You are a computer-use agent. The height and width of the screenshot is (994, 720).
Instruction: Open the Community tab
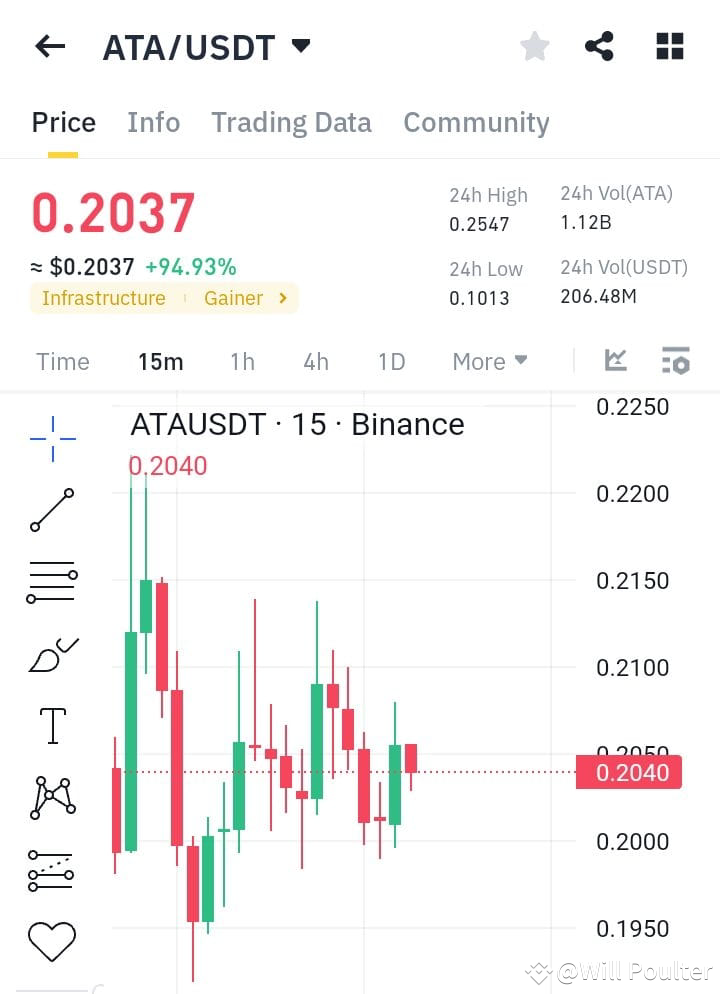pyautogui.click(x=476, y=122)
